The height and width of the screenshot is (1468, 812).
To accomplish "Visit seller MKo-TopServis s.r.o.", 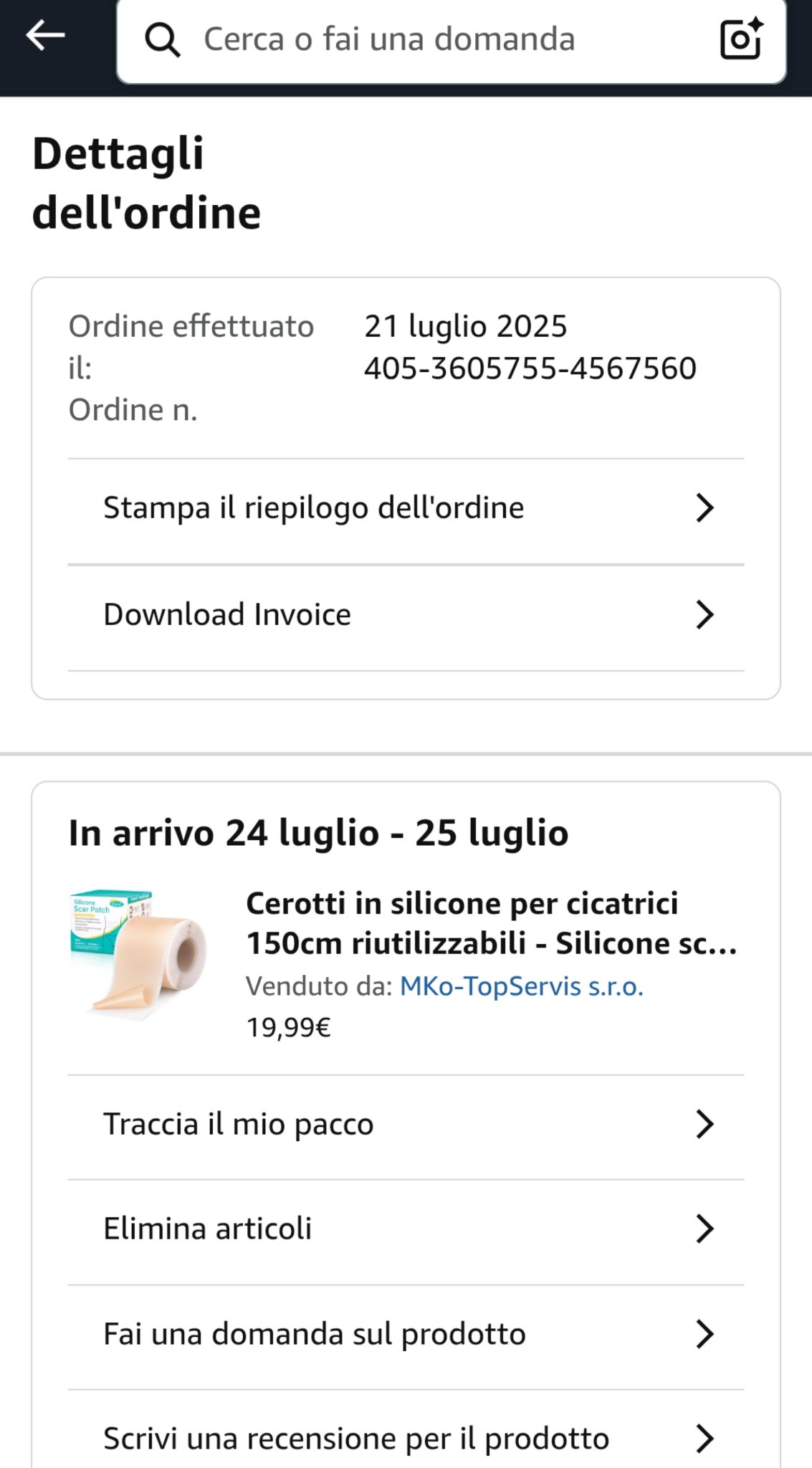I will (522, 987).
